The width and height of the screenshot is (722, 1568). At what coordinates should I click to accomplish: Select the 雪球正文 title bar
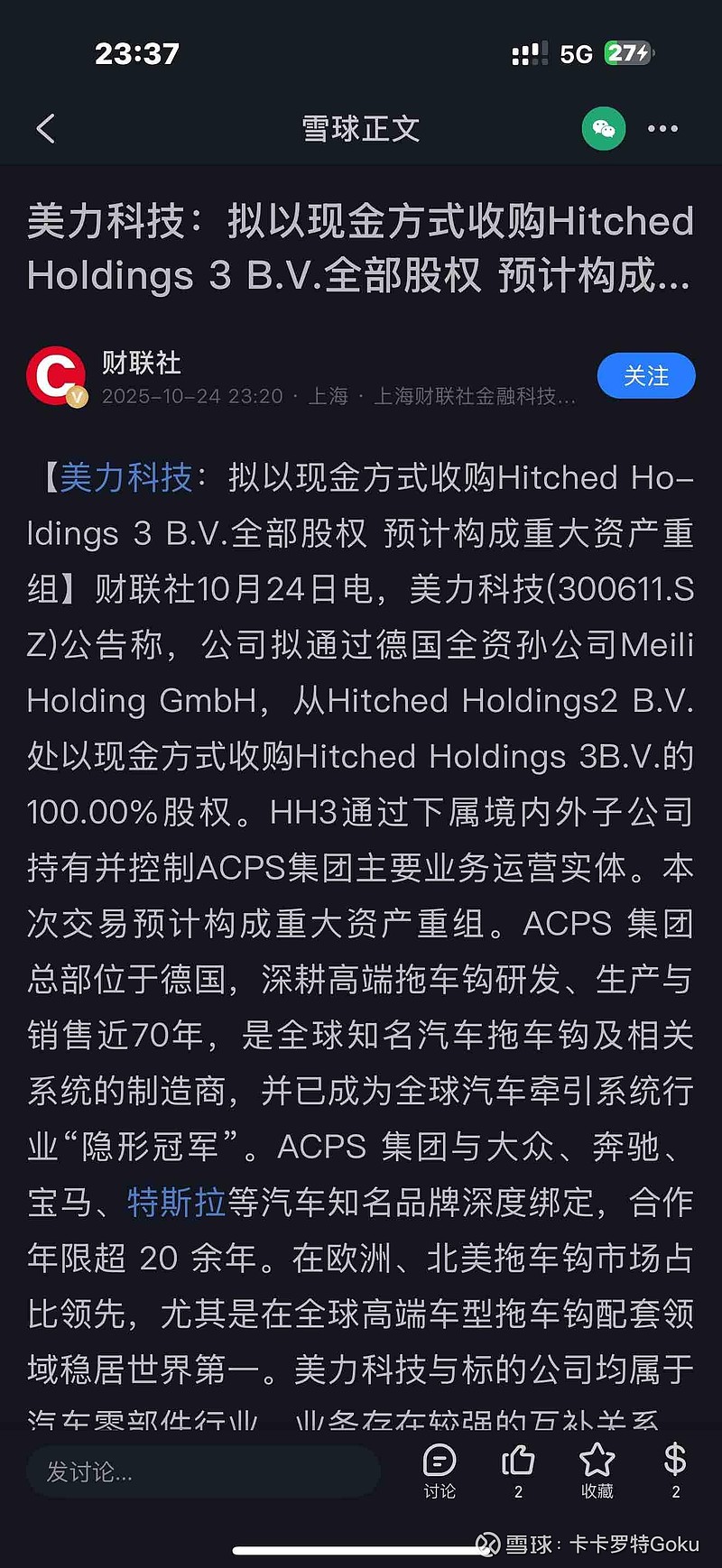click(359, 129)
